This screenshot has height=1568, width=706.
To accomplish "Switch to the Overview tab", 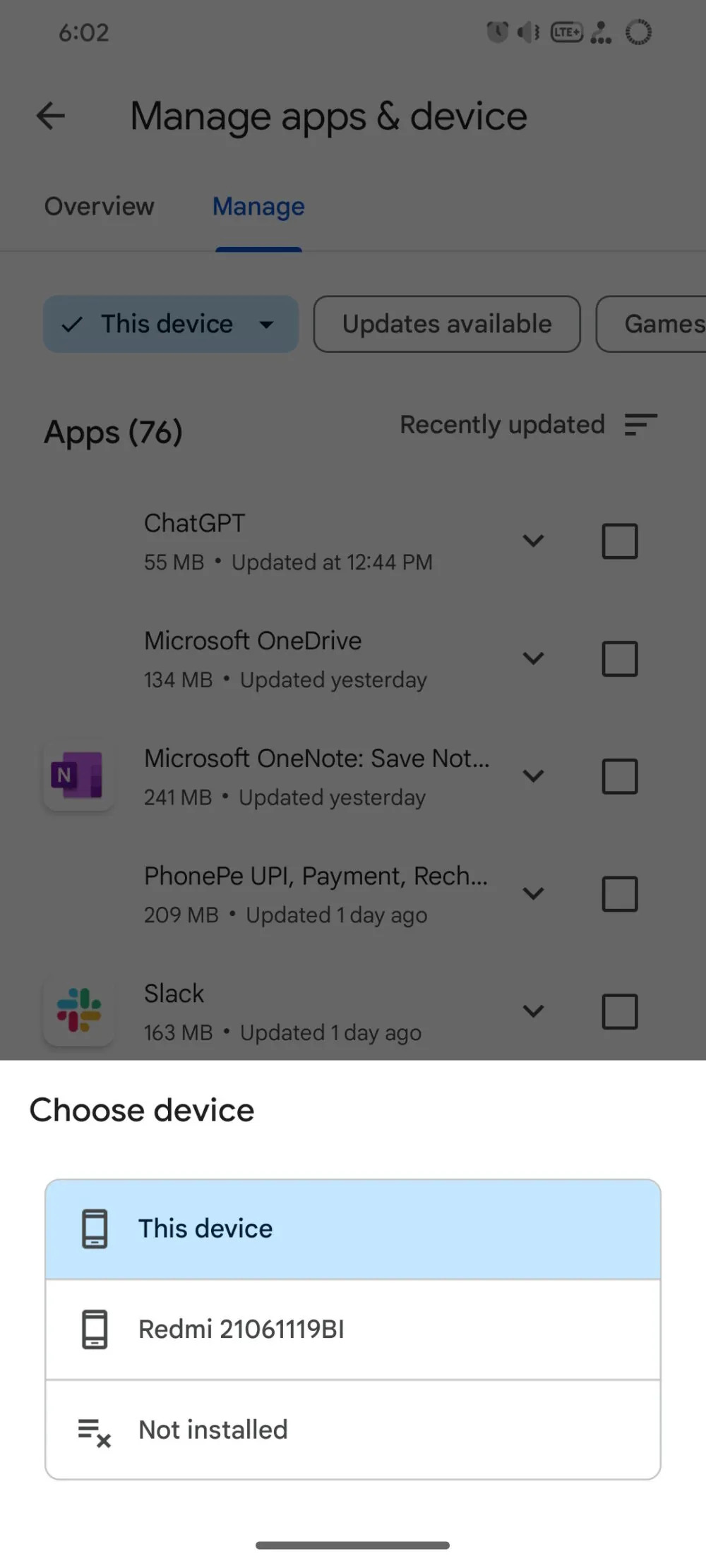I will point(99,206).
